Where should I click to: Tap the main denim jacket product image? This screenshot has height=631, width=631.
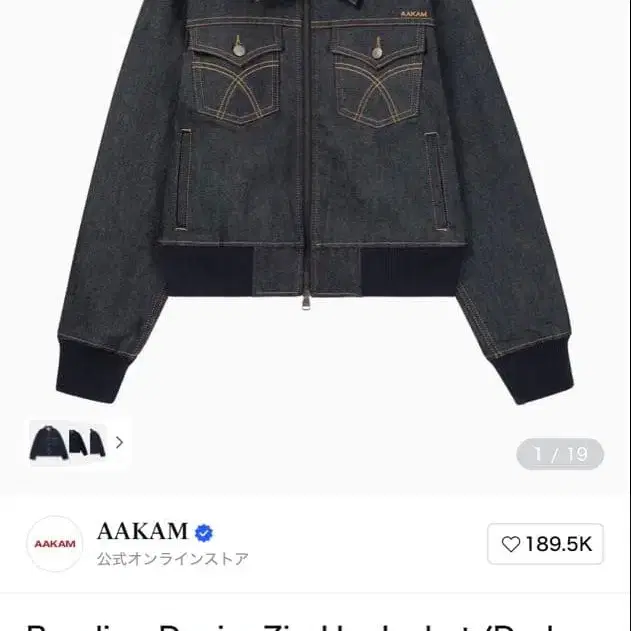pyautogui.click(x=316, y=201)
